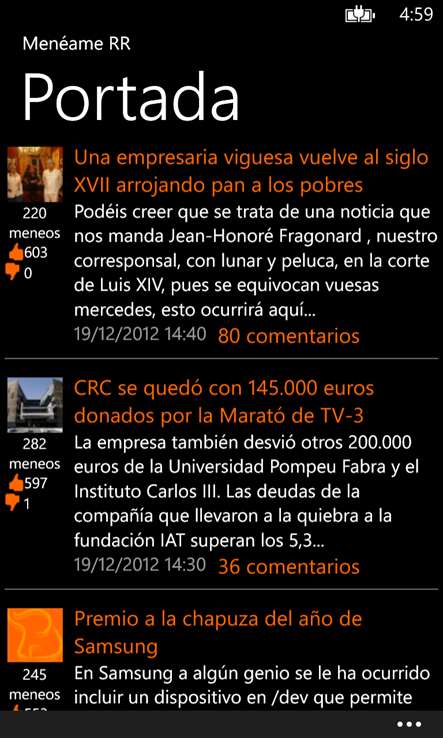This screenshot has height=738, width=443.
Task: View the 80 comentarios link
Action: coord(289,336)
